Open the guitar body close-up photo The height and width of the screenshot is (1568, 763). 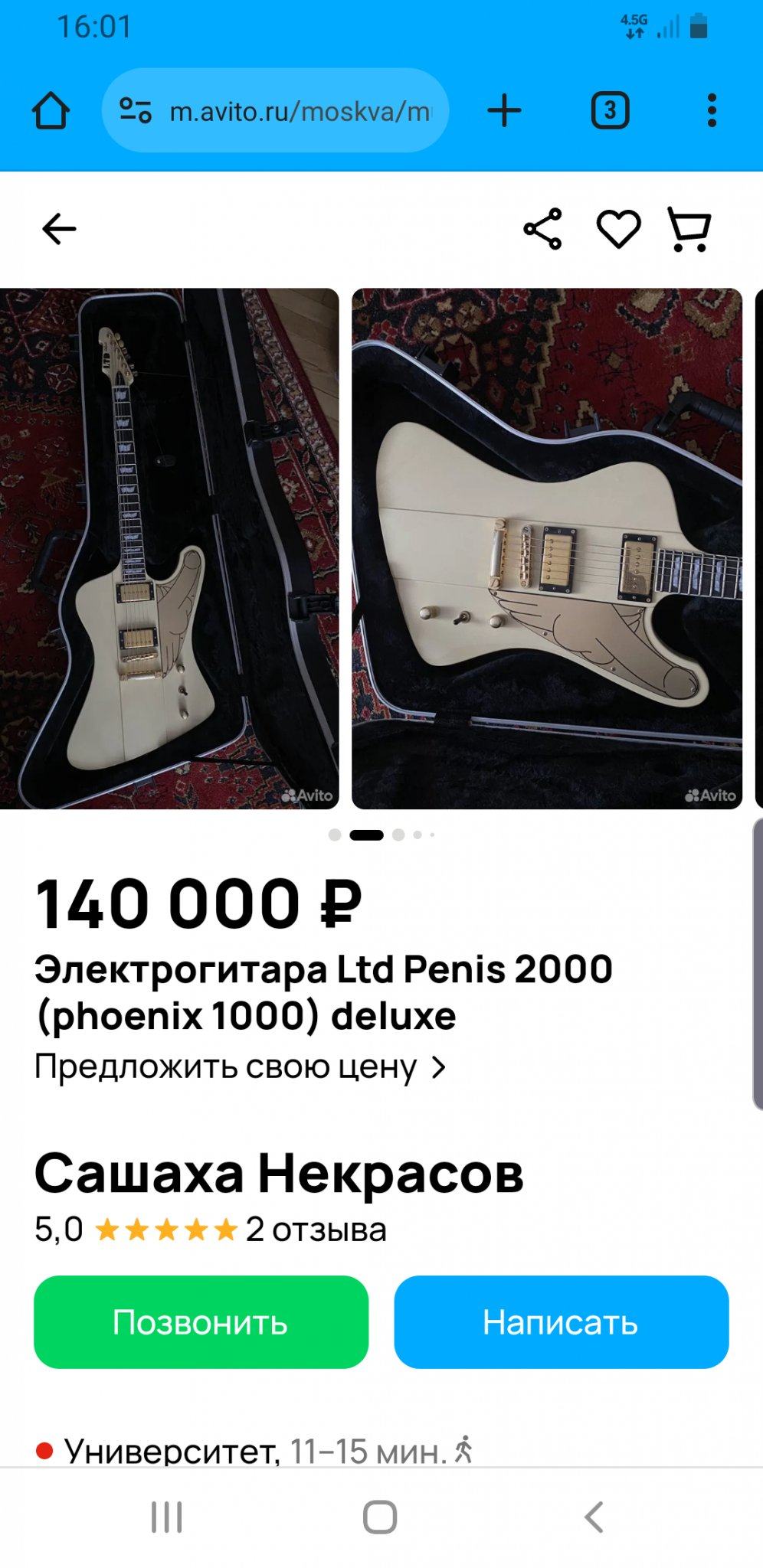coord(546,548)
